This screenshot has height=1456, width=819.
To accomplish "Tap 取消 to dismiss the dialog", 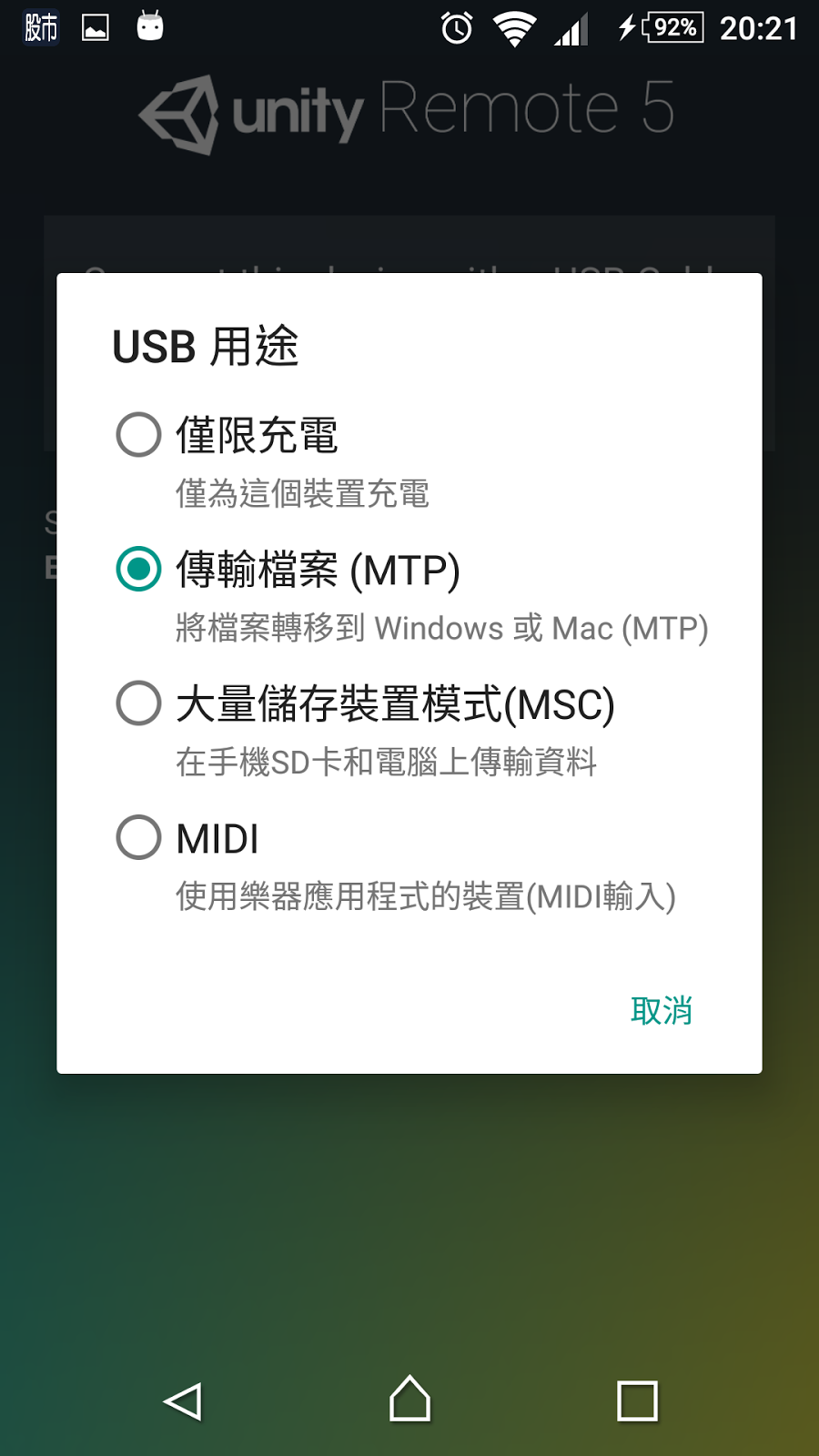I will (x=662, y=1010).
